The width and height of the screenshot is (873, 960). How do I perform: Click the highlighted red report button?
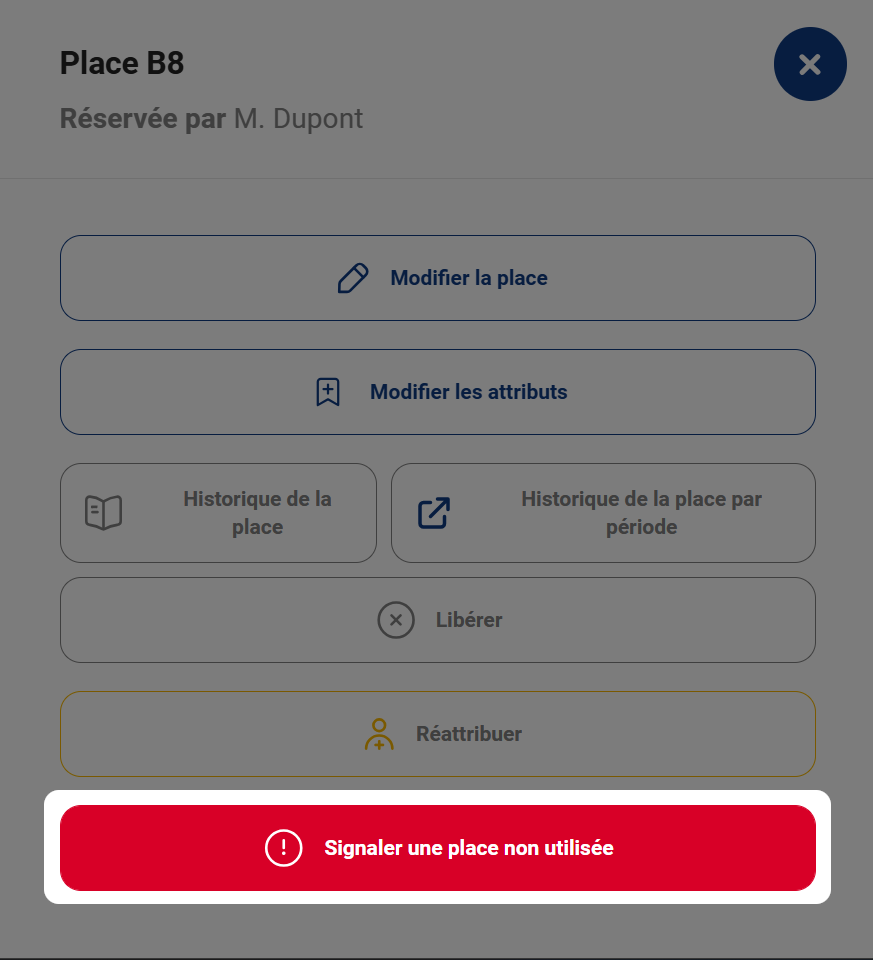coord(437,847)
